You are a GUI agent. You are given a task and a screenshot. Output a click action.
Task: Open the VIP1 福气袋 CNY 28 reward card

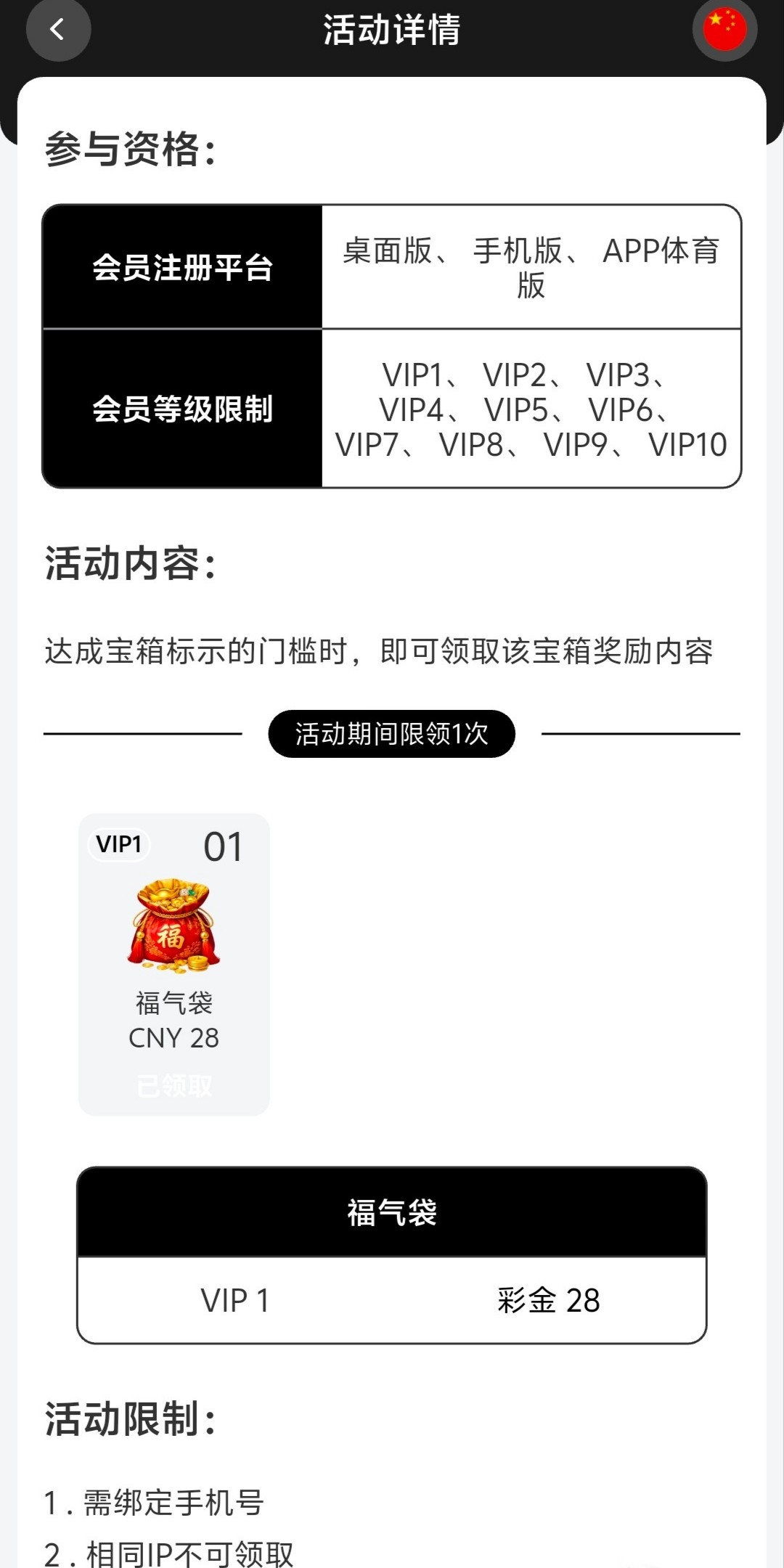pyautogui.click(x=174, y=964)
